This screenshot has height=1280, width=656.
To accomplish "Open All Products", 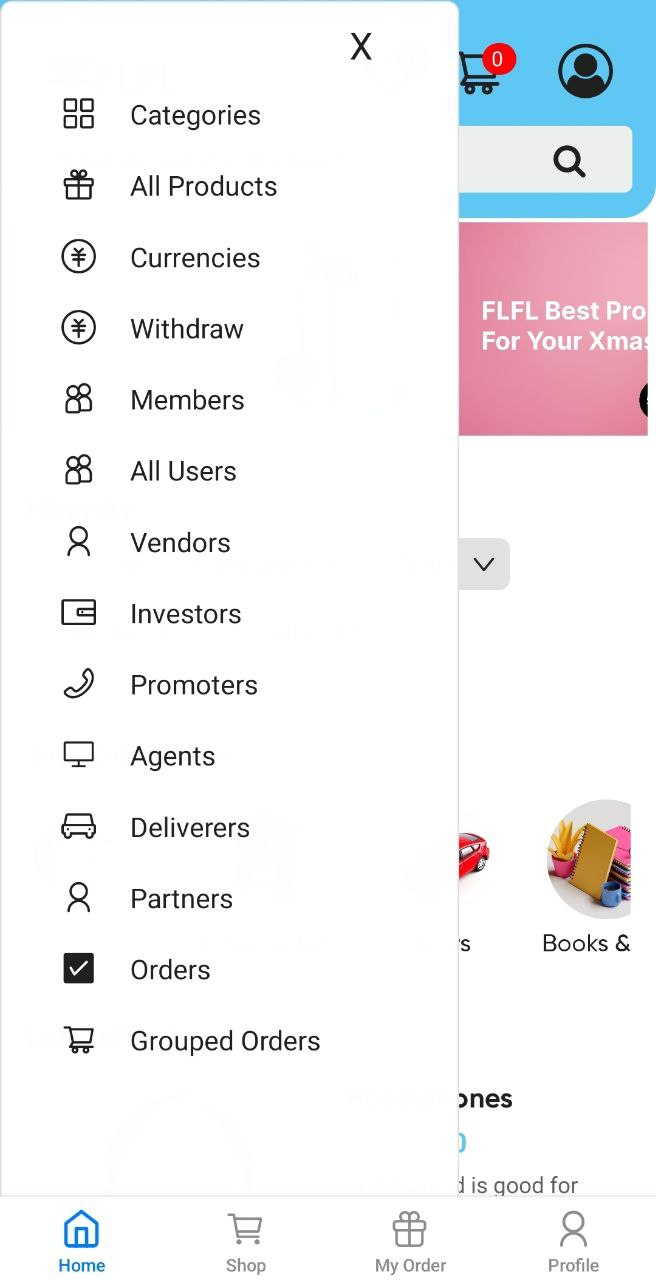I will pyautogui.click(x=229, y=186).
